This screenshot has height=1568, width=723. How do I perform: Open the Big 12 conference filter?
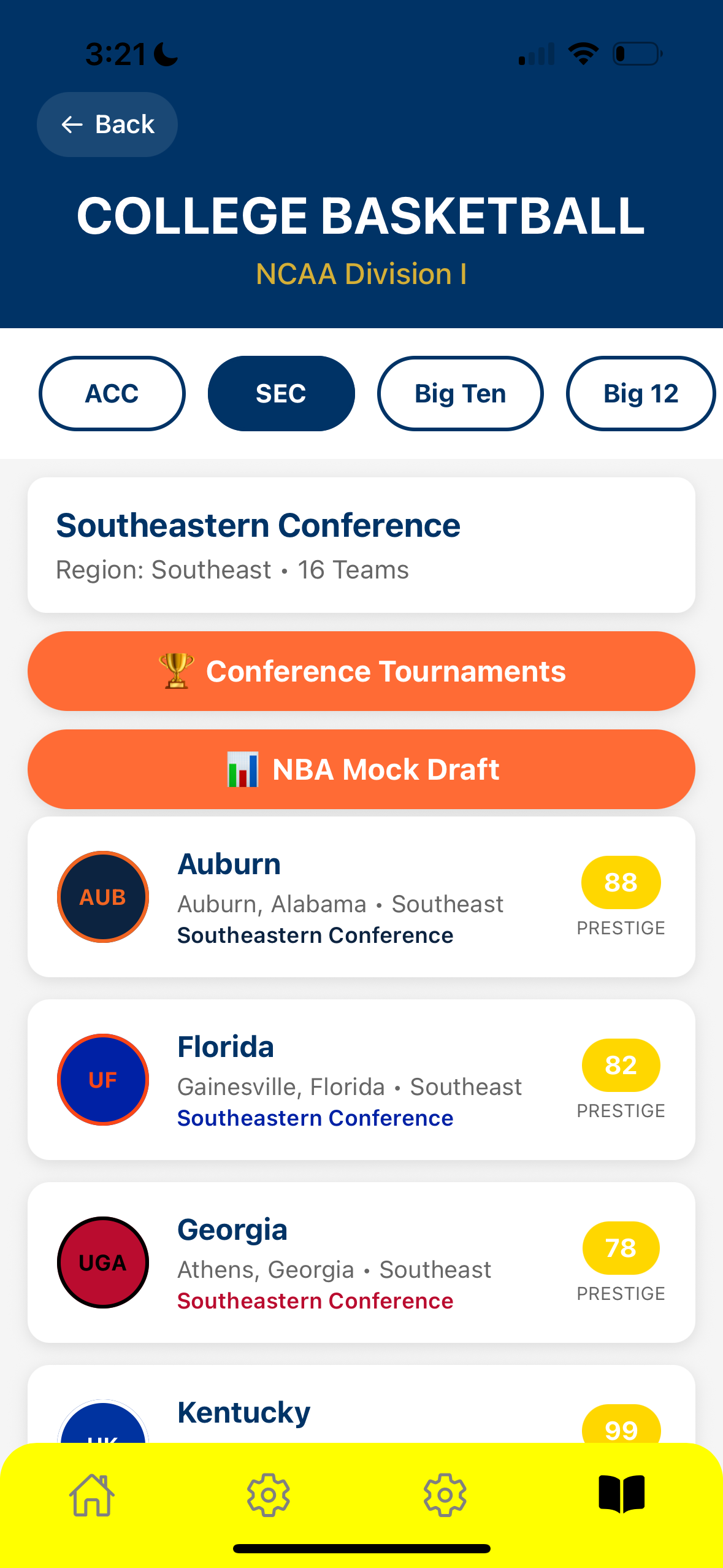641,393
